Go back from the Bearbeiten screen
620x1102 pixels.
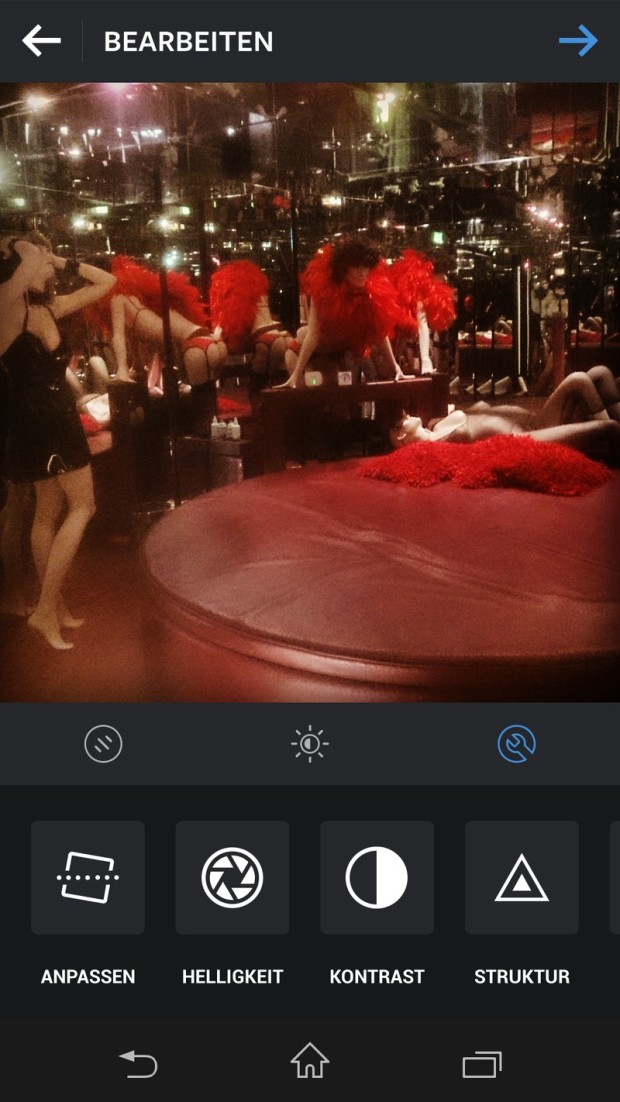tap(41, 41)
